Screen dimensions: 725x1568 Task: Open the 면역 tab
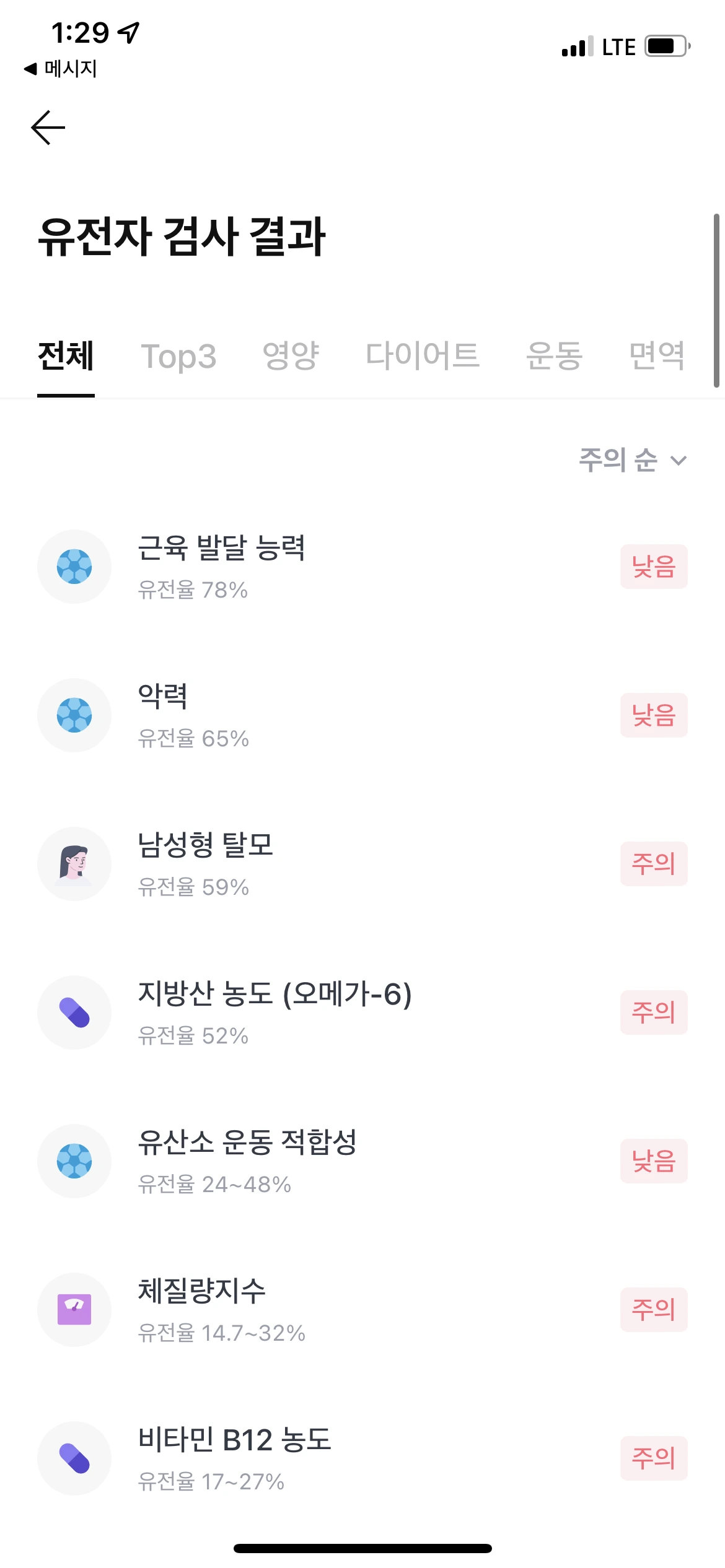point(657,356)
